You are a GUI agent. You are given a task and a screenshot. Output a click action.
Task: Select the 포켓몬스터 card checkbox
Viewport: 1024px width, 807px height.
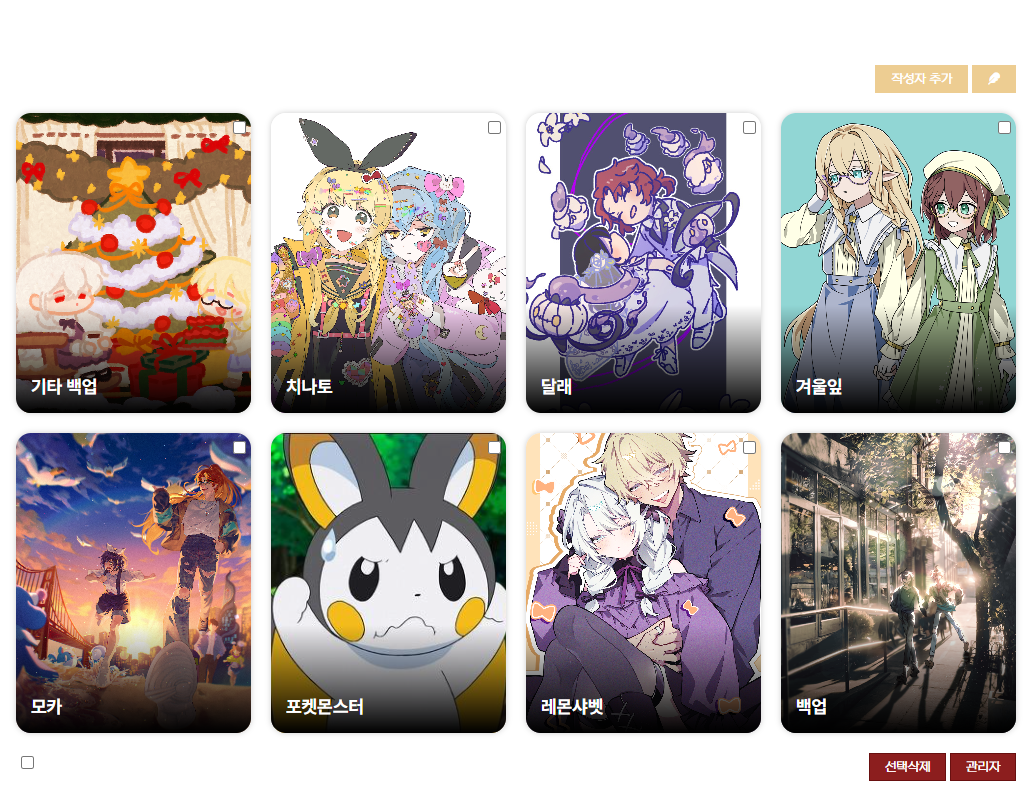[x=494, y=447]
